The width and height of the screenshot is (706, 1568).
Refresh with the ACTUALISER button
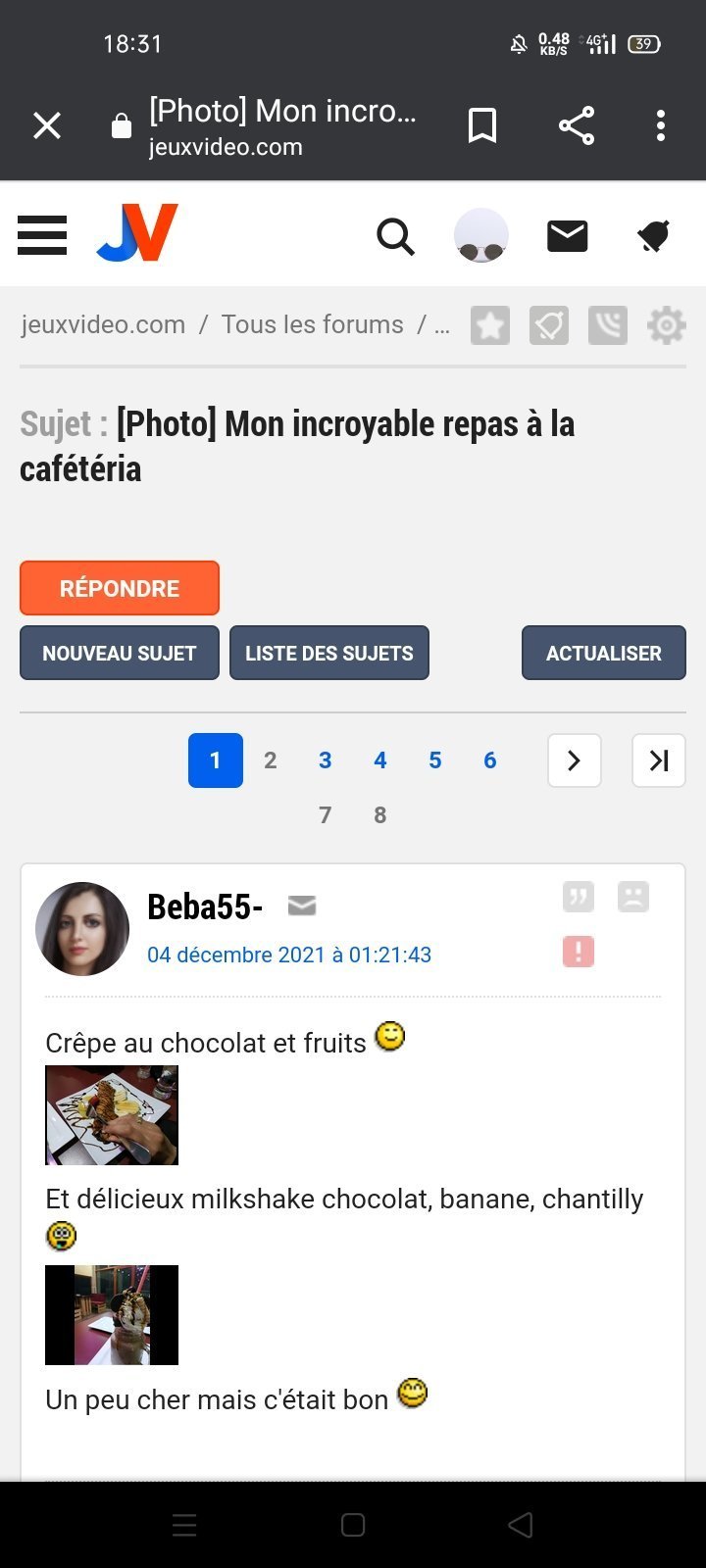coord(603,653)
